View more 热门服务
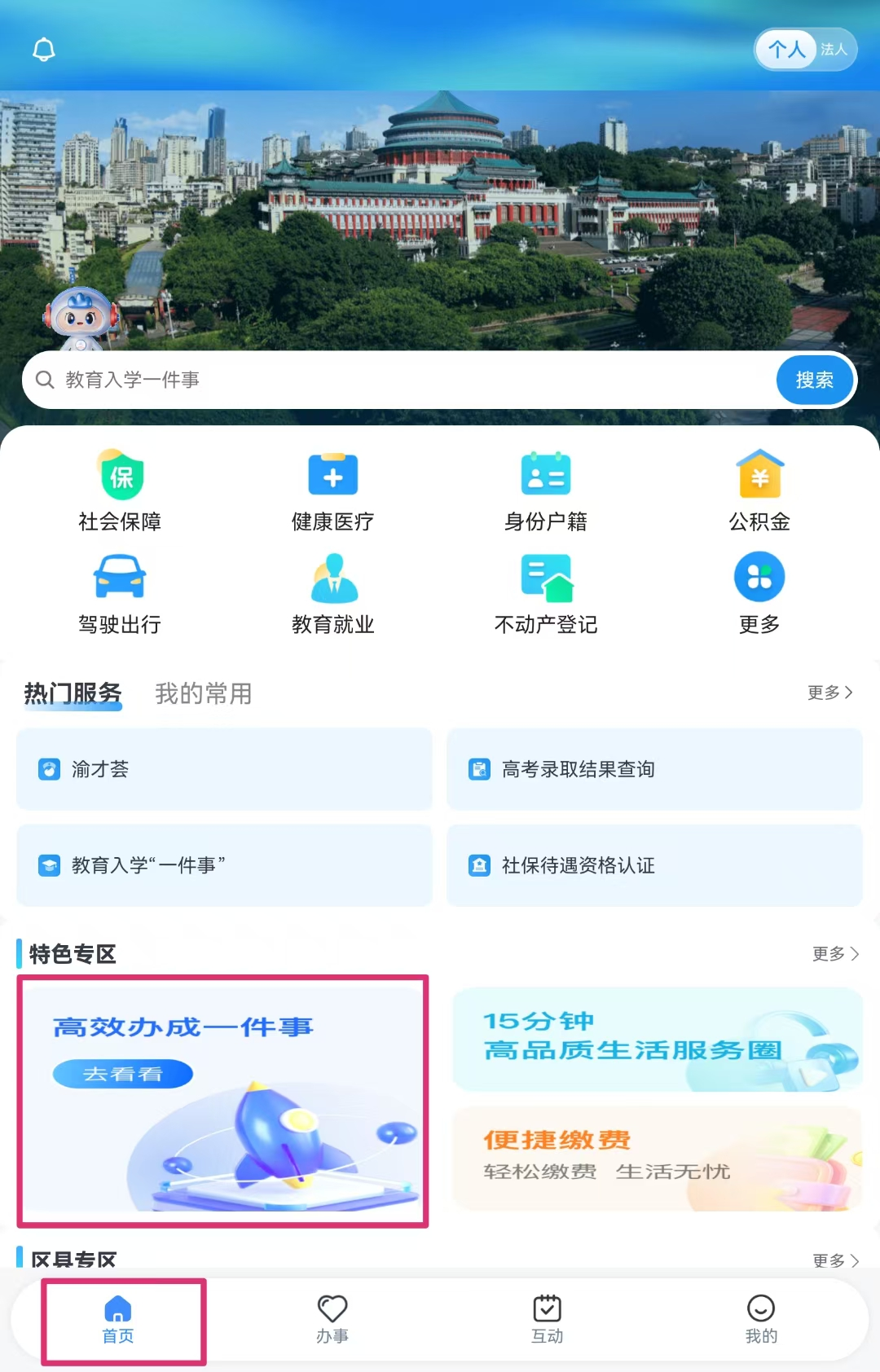 [x=829, y=693]
